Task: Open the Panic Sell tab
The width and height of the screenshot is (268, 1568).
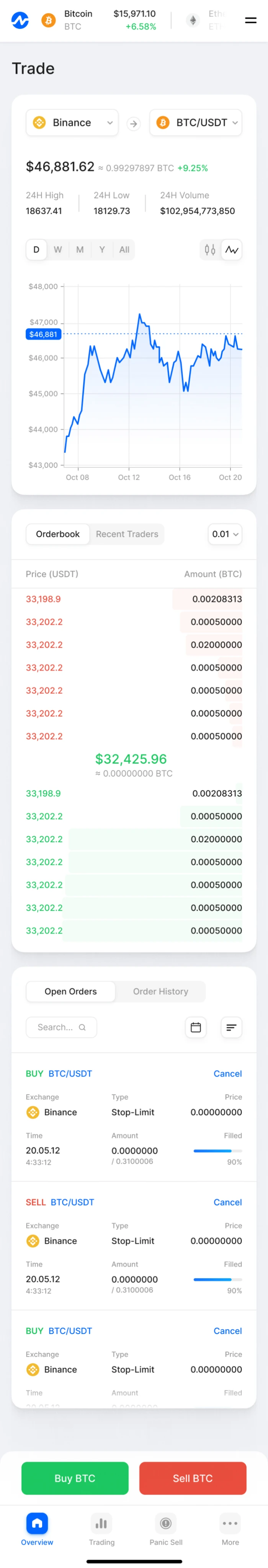Action: point(166,1530)
